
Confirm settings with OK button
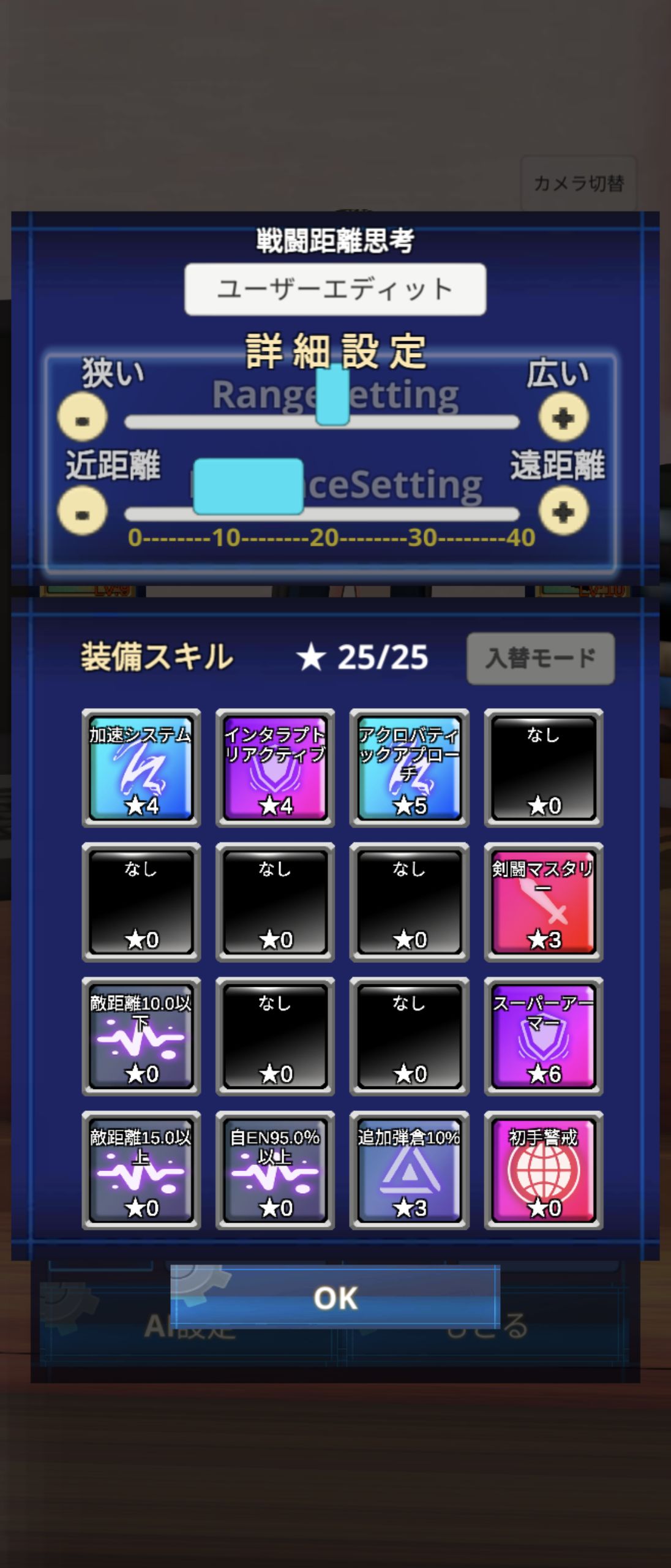335,1298
